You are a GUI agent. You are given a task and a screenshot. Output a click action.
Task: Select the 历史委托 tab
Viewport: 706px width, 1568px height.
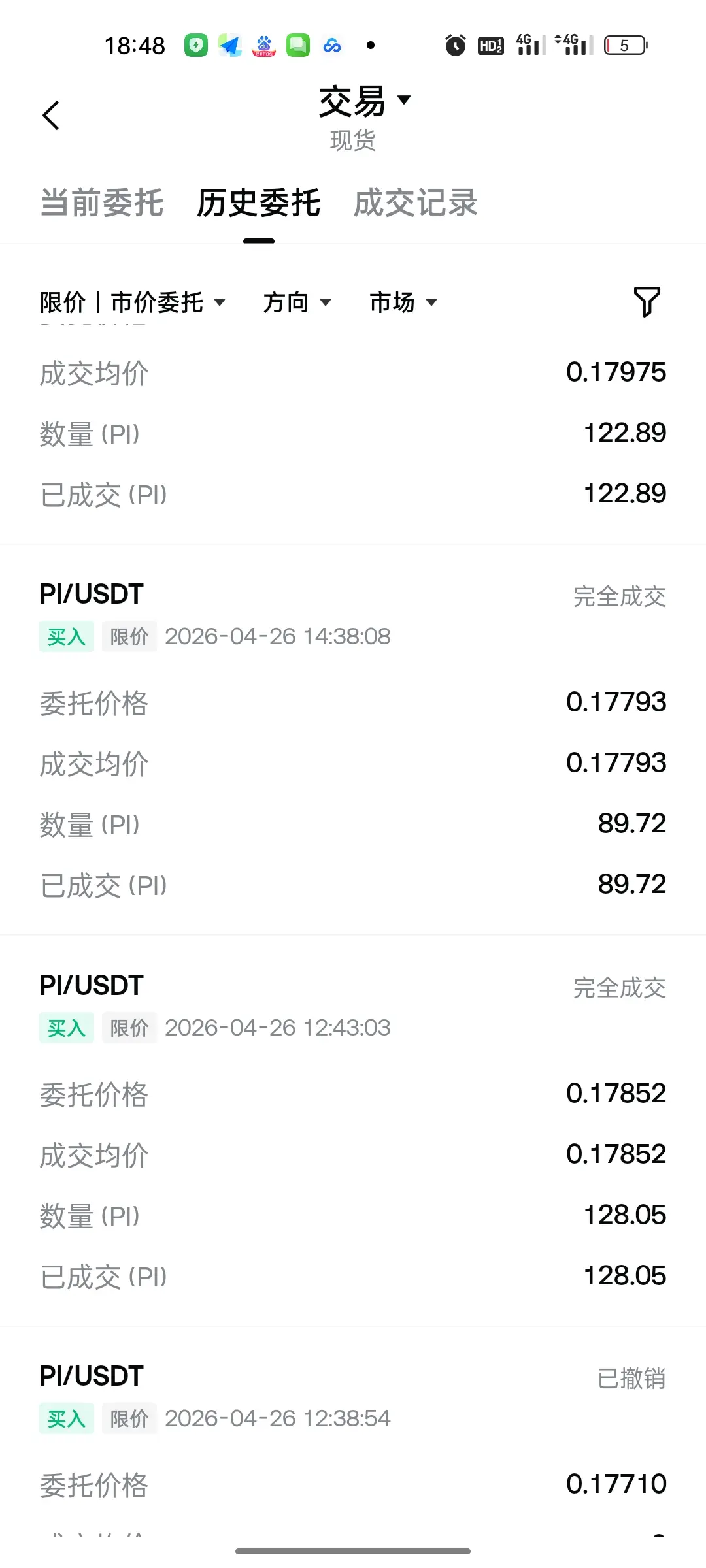[x=259, y=203]
